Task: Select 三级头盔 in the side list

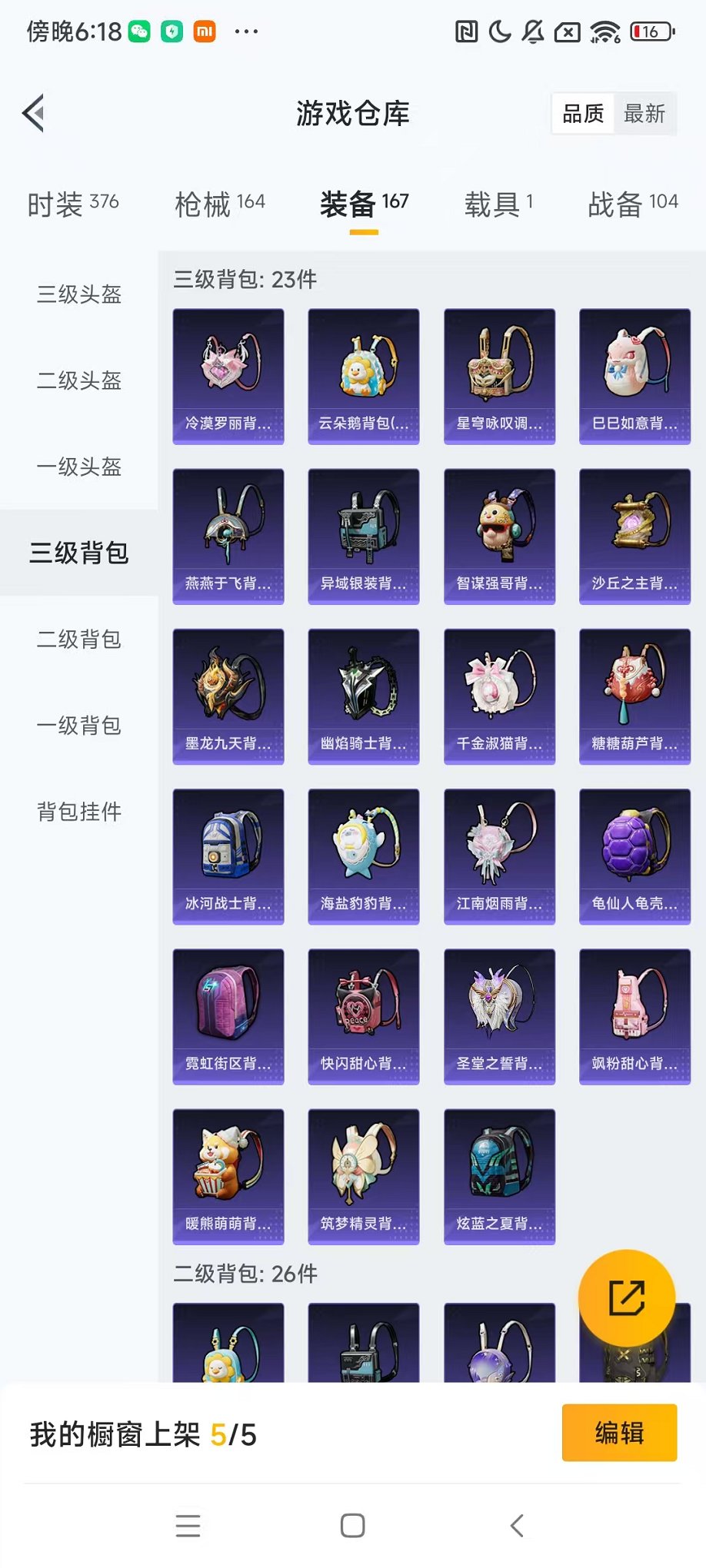Action: point(79,294)
